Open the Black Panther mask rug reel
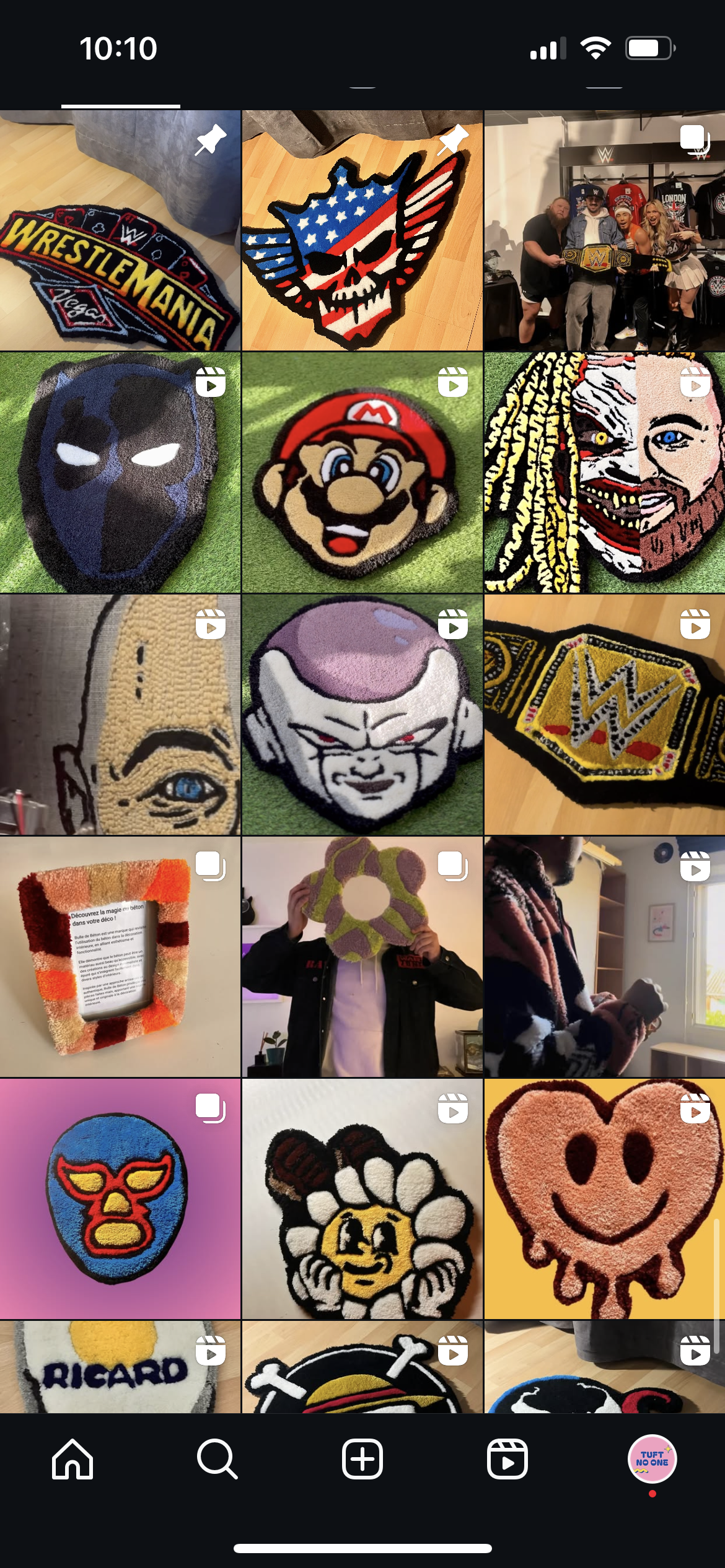725x1568 pixels. click(x=120, y=473)
